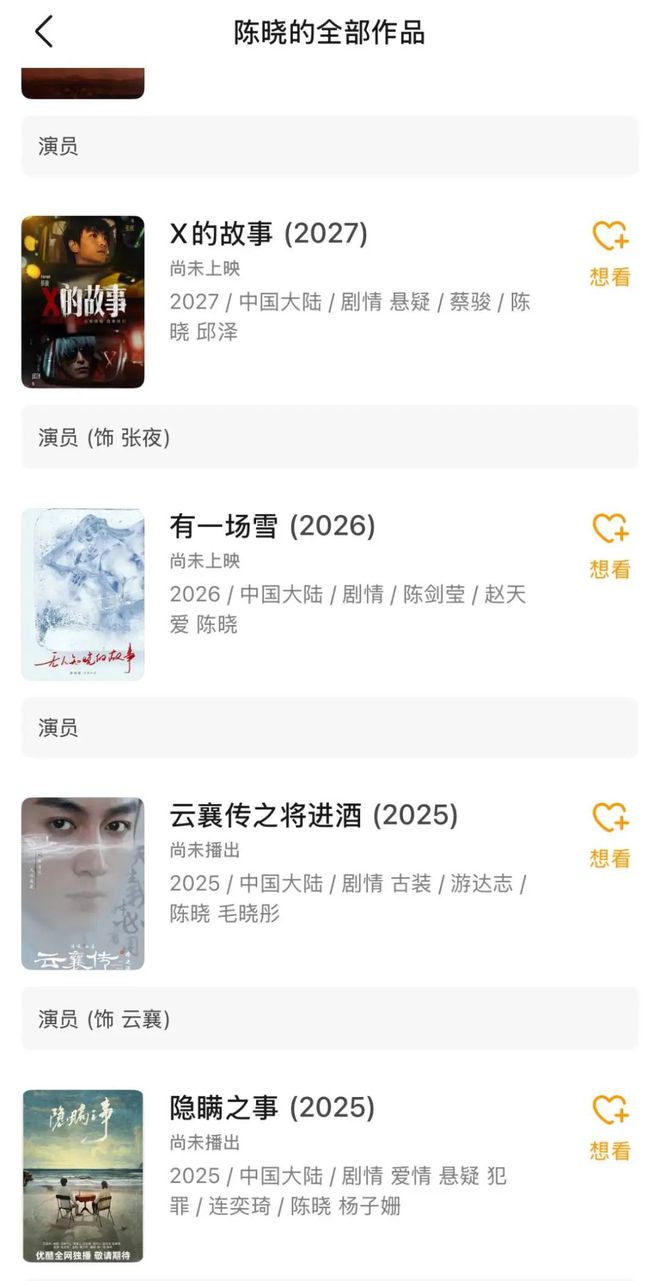
Task: Open details via X的故事 (2027) title
Action: click(269, 234)
